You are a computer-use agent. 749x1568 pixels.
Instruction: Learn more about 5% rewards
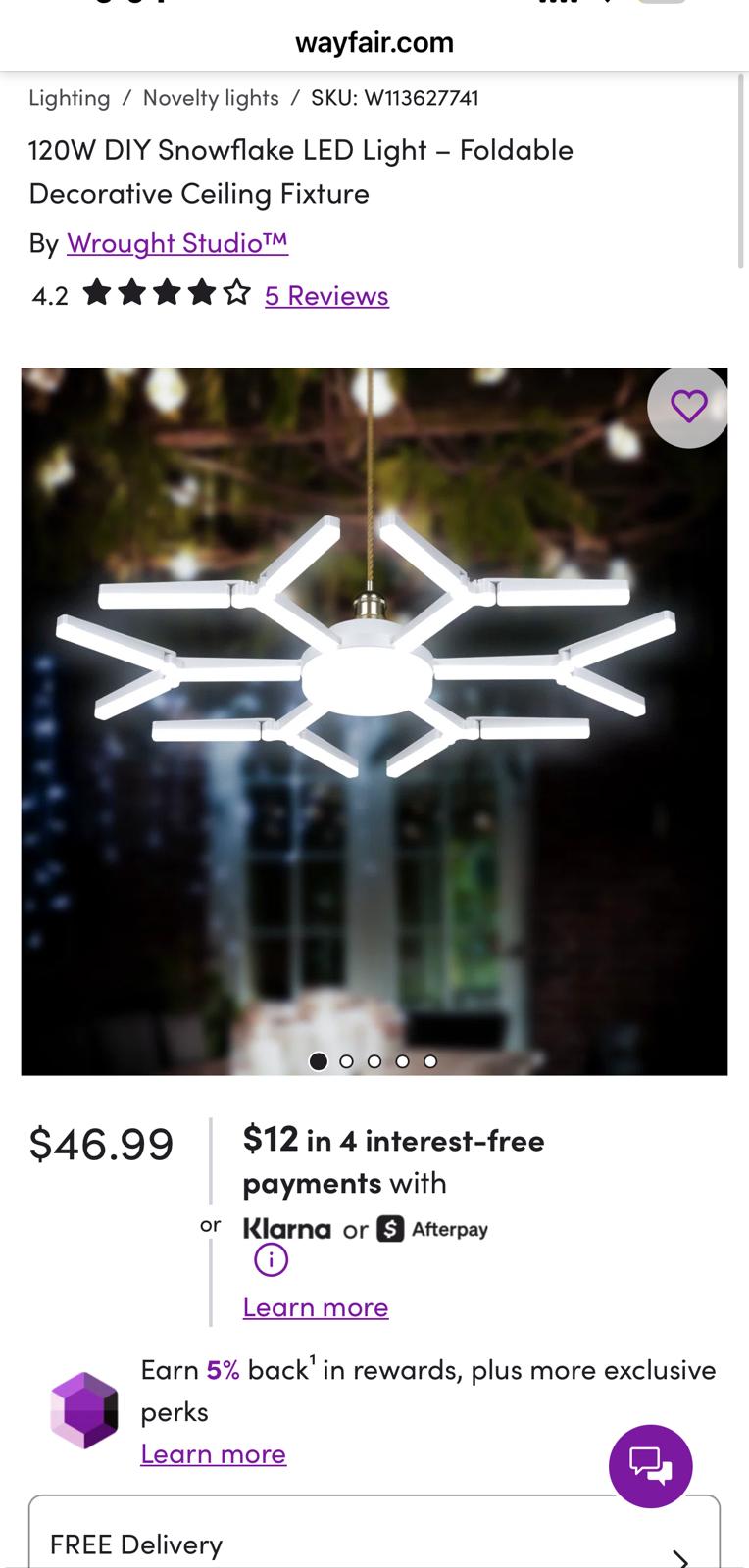(213, 1453)
